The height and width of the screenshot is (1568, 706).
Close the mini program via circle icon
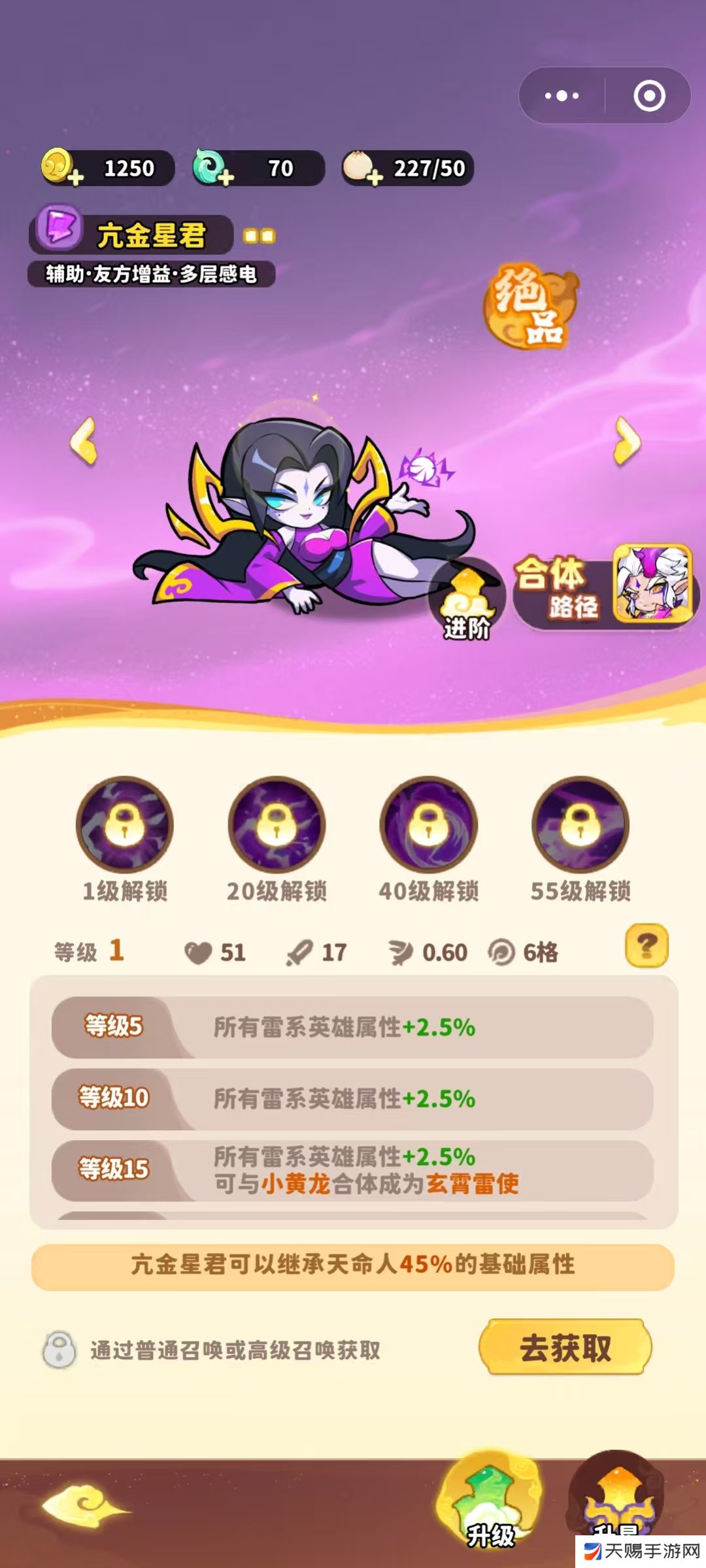coord(649,96)
